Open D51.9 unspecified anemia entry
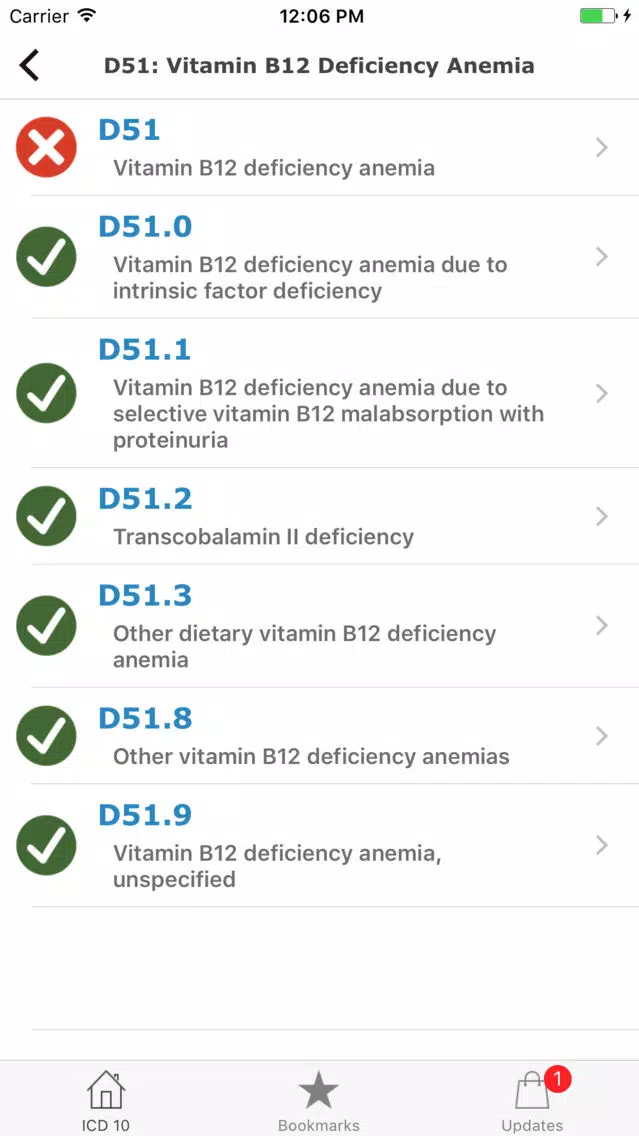This screenshot has width=639, height=1136. (x=320, y=845)
